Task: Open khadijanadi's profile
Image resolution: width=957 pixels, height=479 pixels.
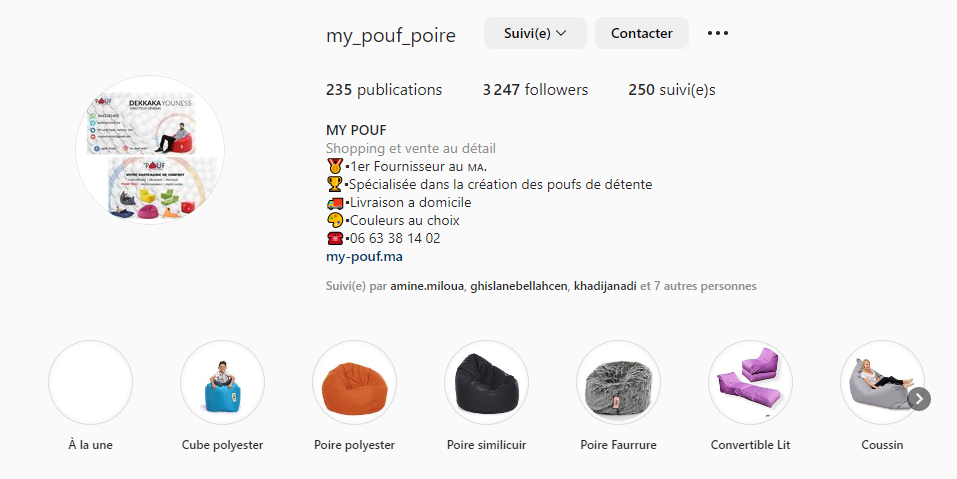Action: (x=605, y=286)
